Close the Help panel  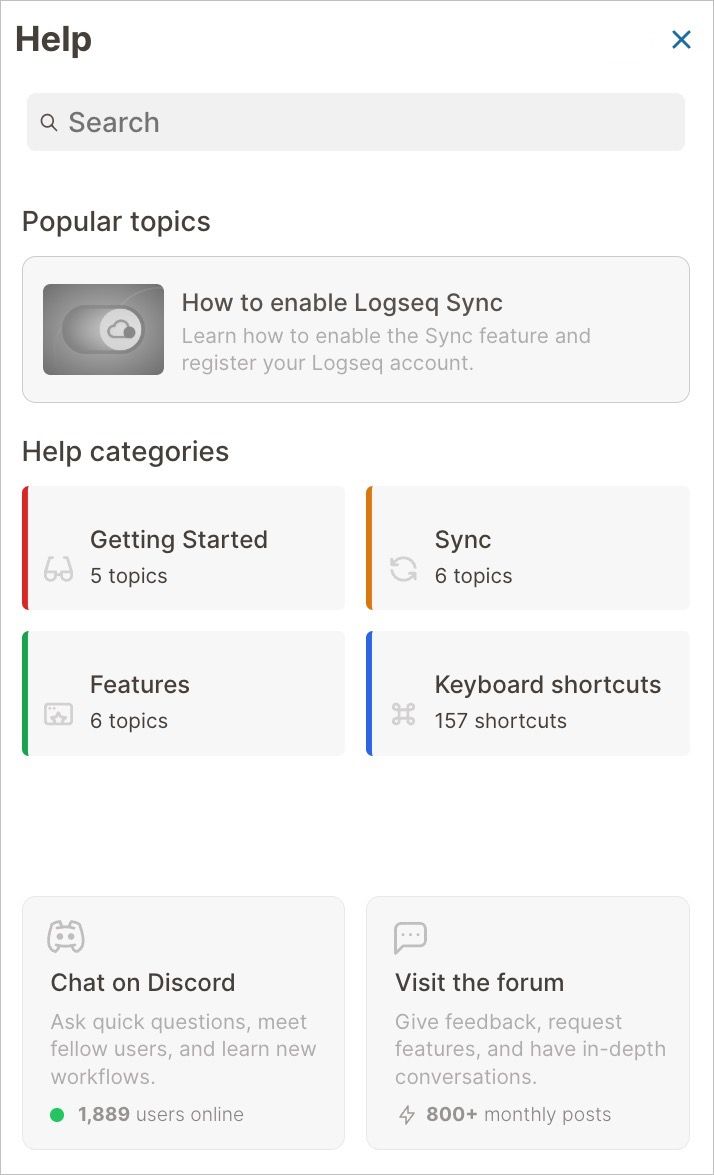681,40
